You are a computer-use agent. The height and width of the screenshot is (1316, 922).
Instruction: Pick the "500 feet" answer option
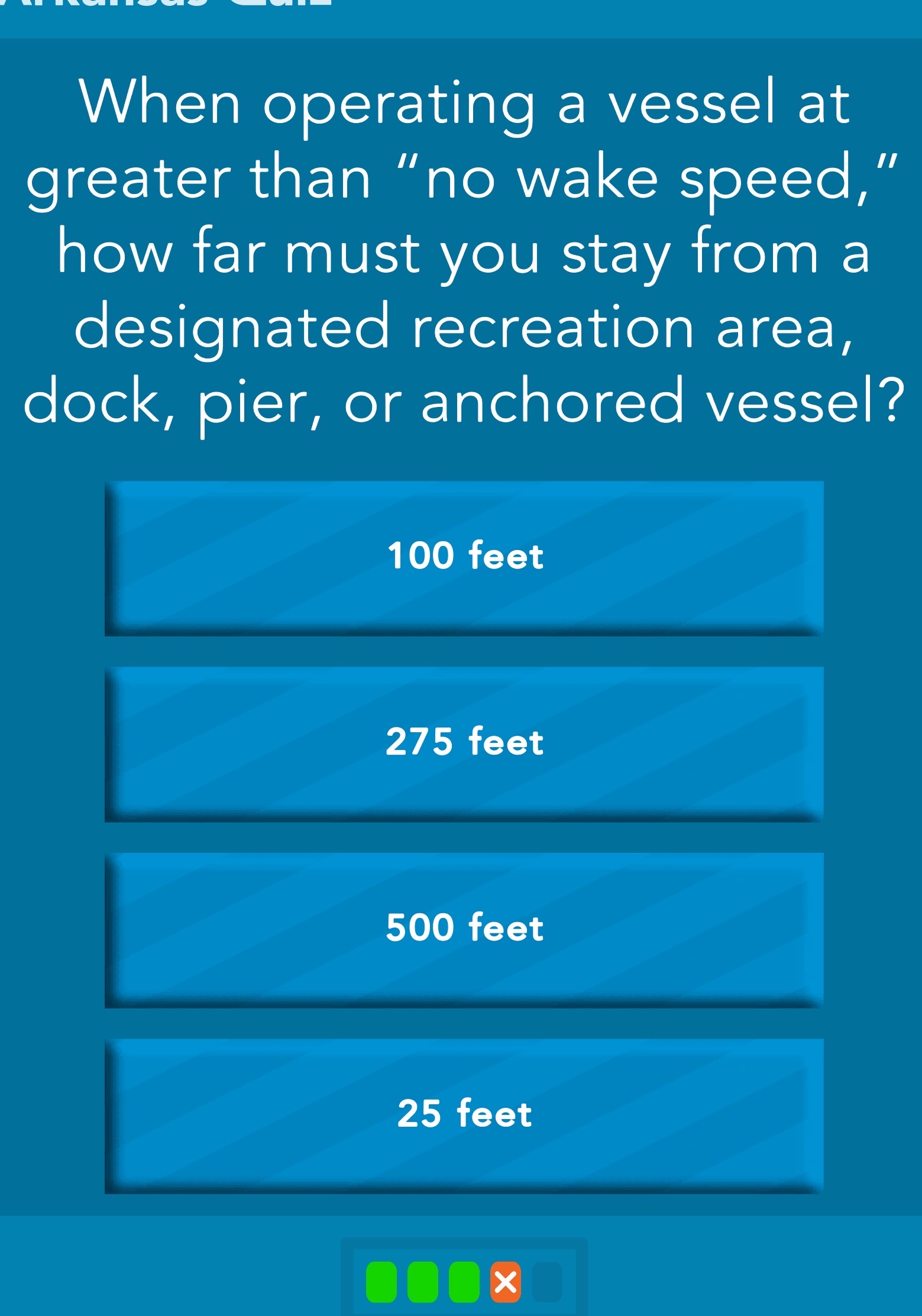tap(463, 929)
